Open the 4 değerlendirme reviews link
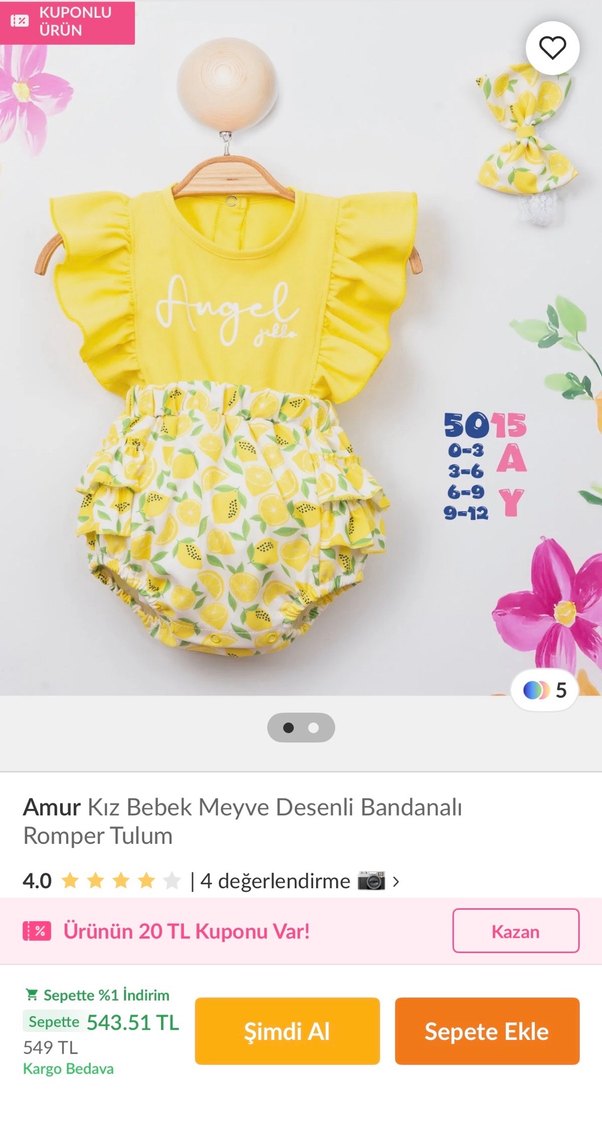The image size is (602, 1140). [x=275, y=881]
